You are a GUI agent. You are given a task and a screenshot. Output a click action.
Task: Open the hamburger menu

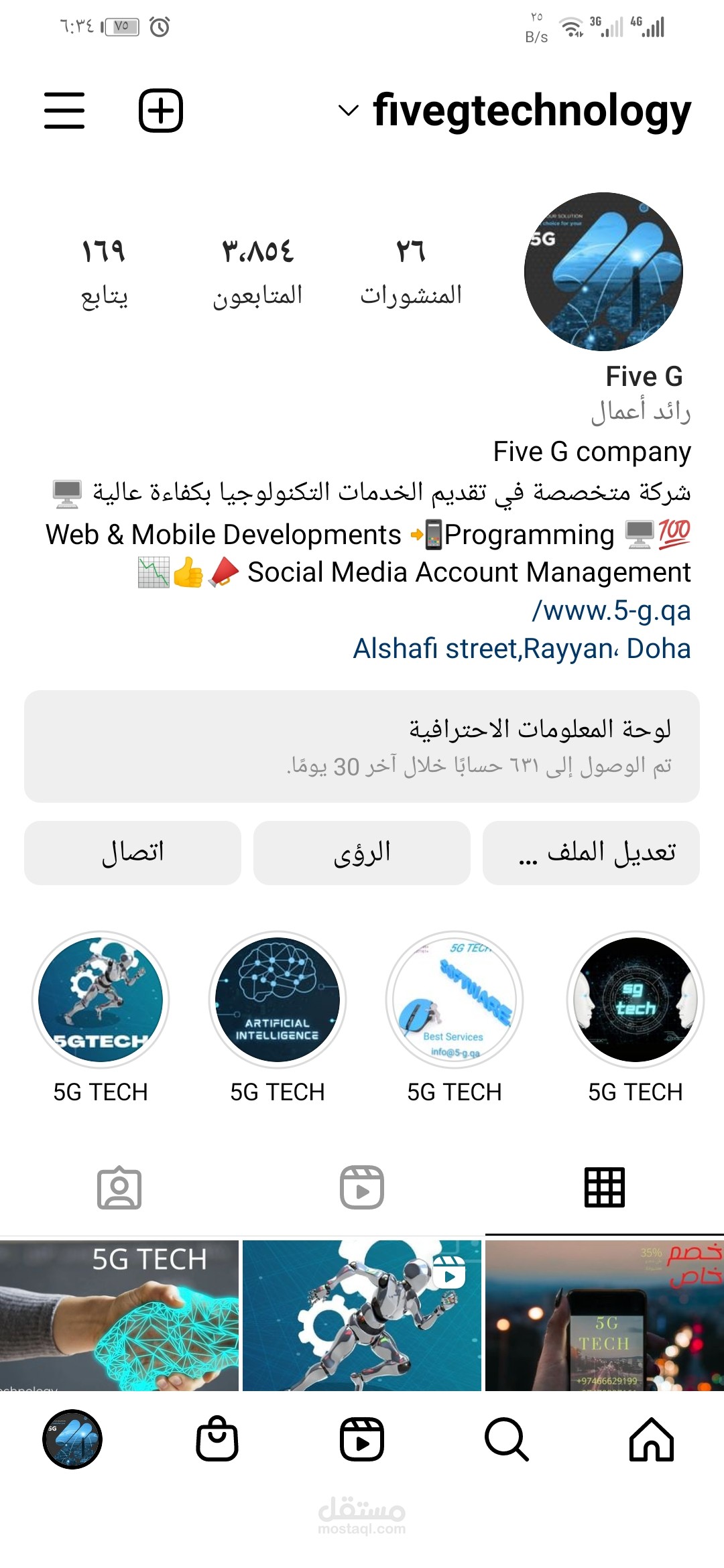(x=64, y=111)
